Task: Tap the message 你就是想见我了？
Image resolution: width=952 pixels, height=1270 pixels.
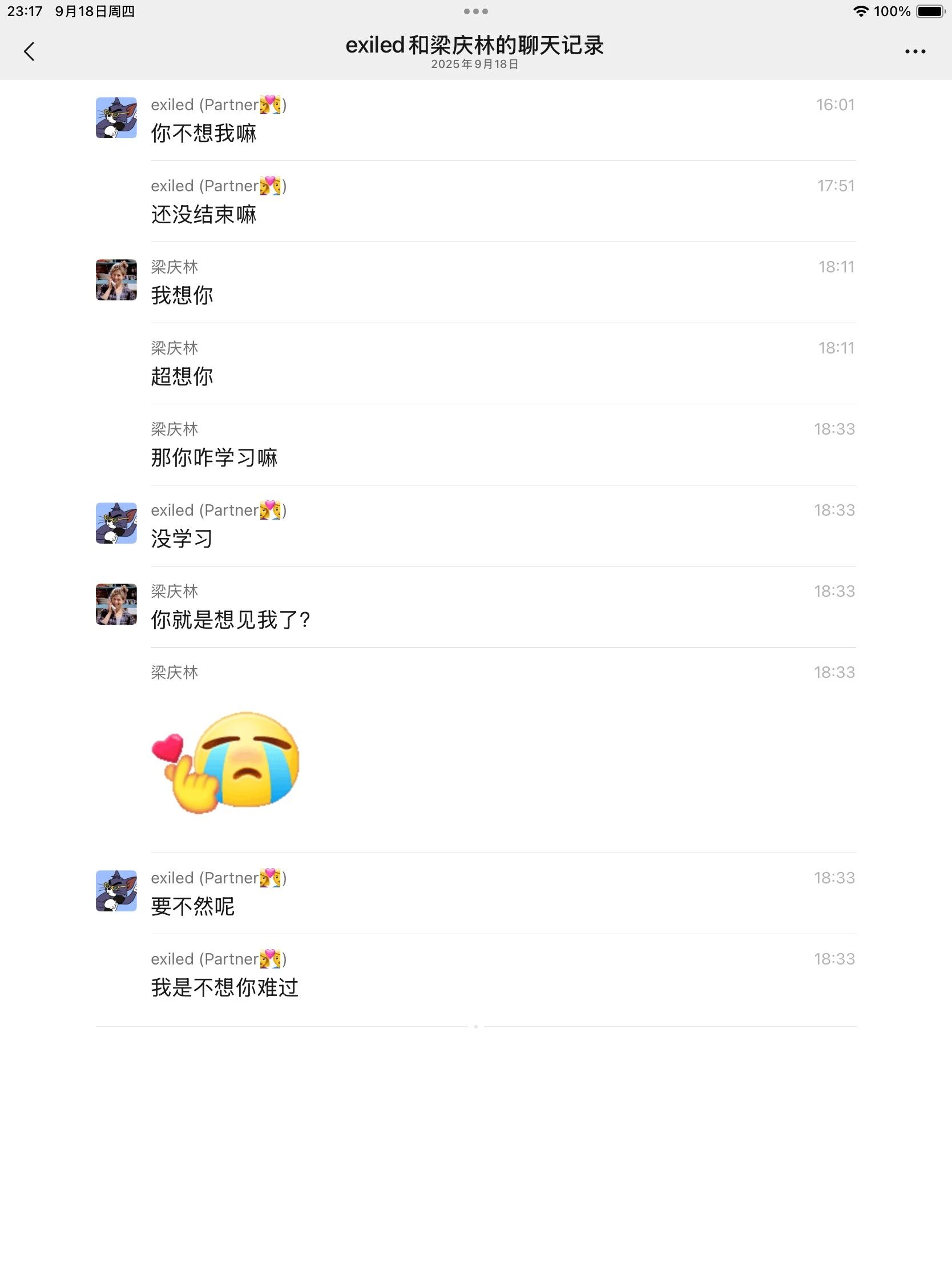Action: [x=230, y=620]
